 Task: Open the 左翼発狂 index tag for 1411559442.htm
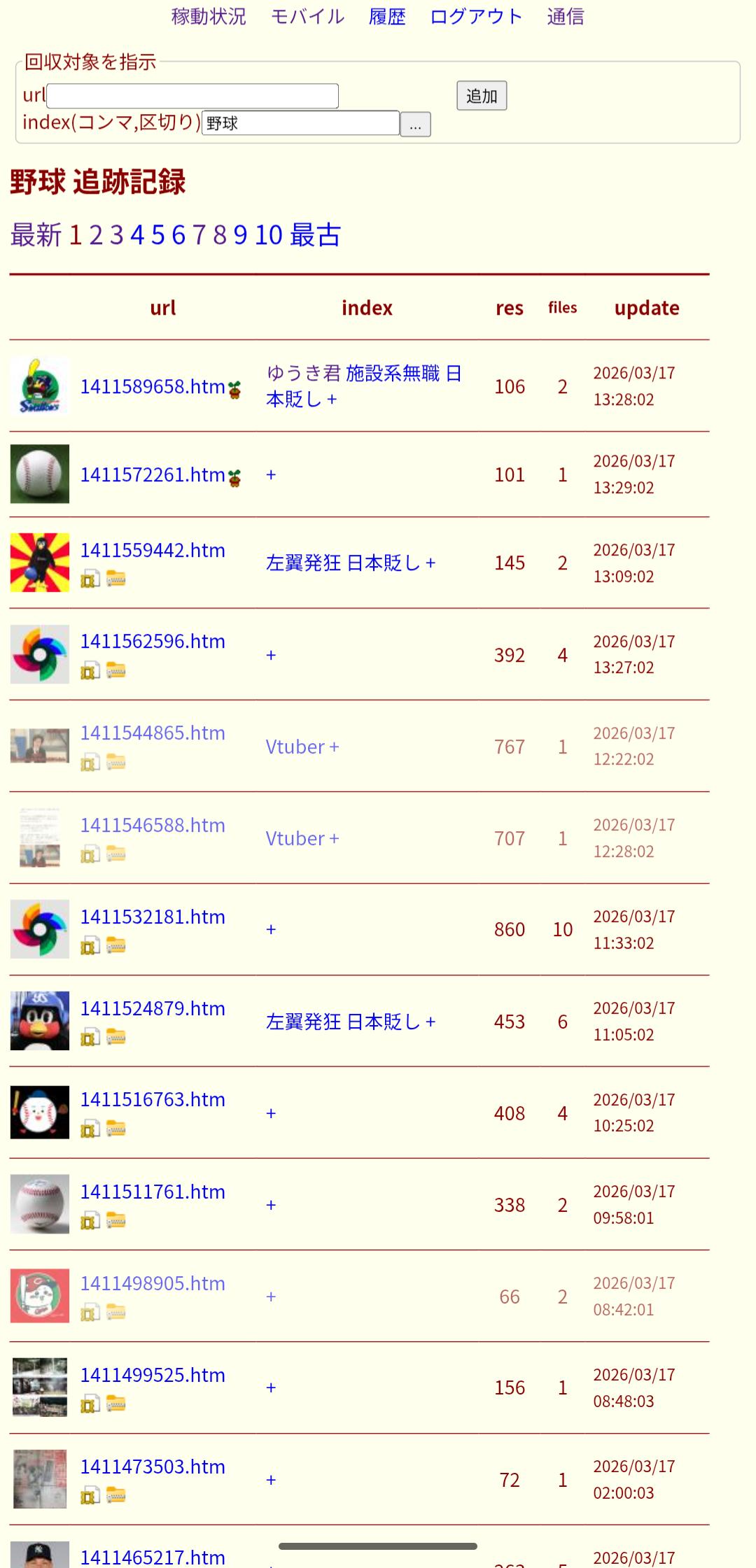[x=304, y=563]
